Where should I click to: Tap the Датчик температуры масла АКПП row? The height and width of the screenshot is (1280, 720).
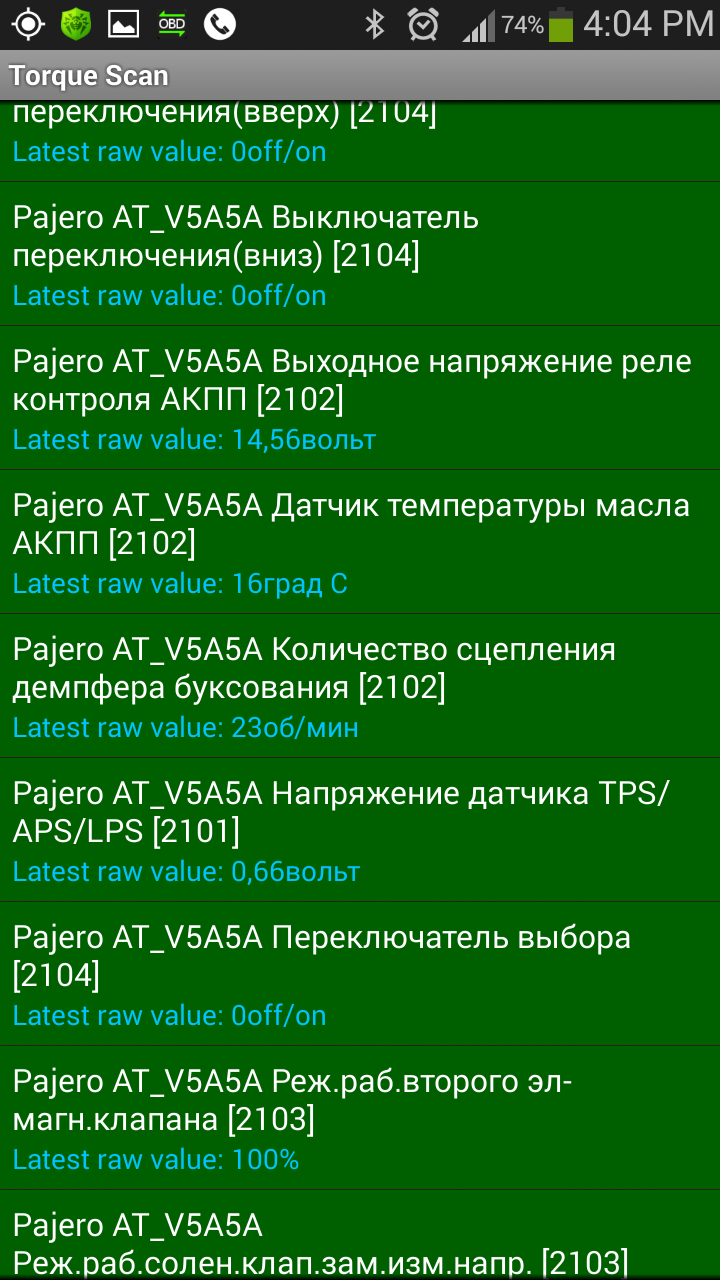pos(360,542)
